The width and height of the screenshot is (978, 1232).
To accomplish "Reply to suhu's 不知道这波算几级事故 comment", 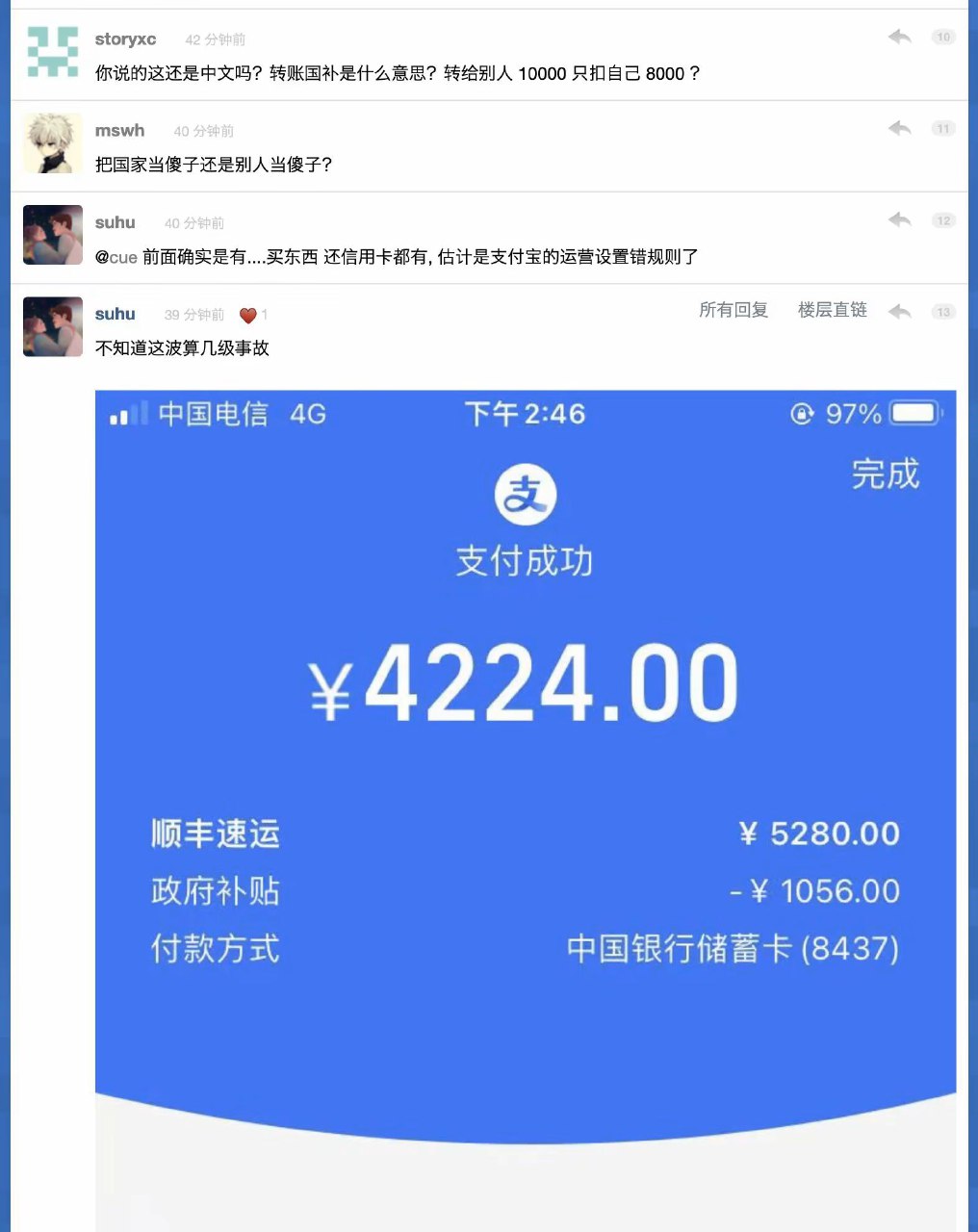I will pos(900,312).
